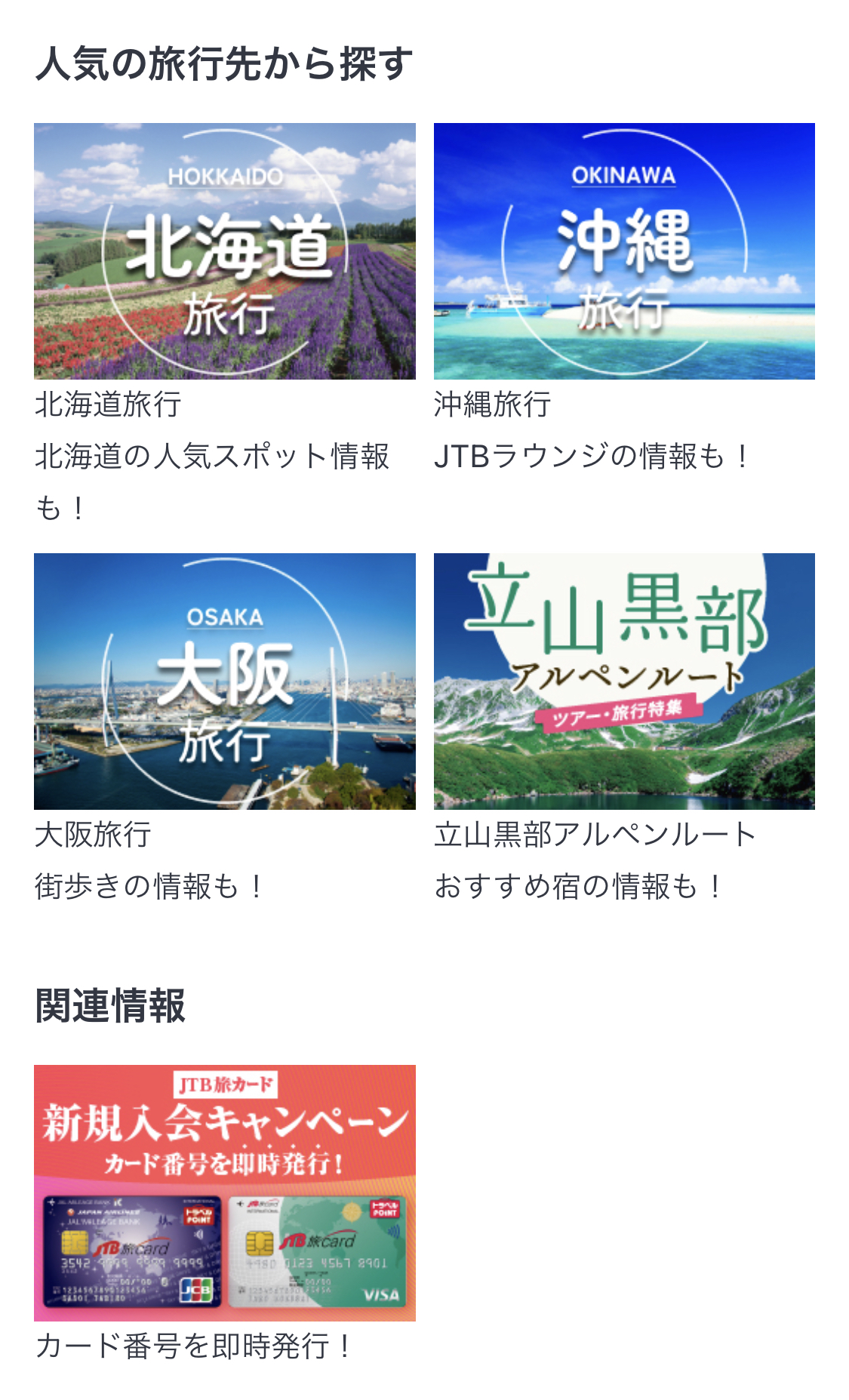Open the Okinawa travel (沖縄旅行) card

tap(624, 251)
